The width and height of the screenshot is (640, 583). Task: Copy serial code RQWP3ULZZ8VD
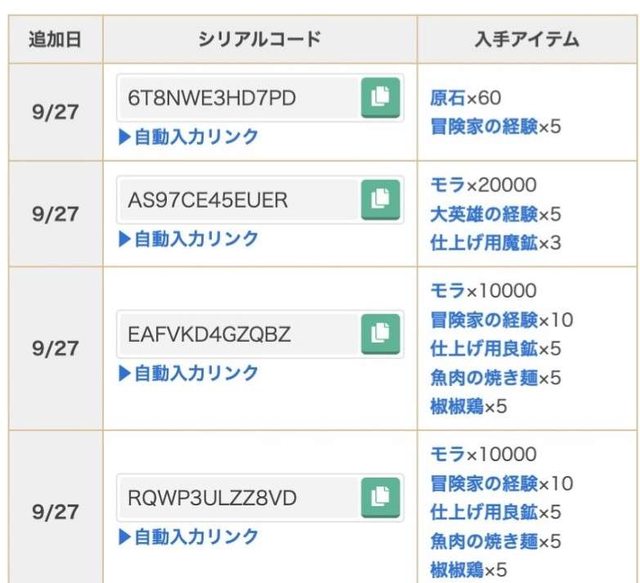click(380, 497)
